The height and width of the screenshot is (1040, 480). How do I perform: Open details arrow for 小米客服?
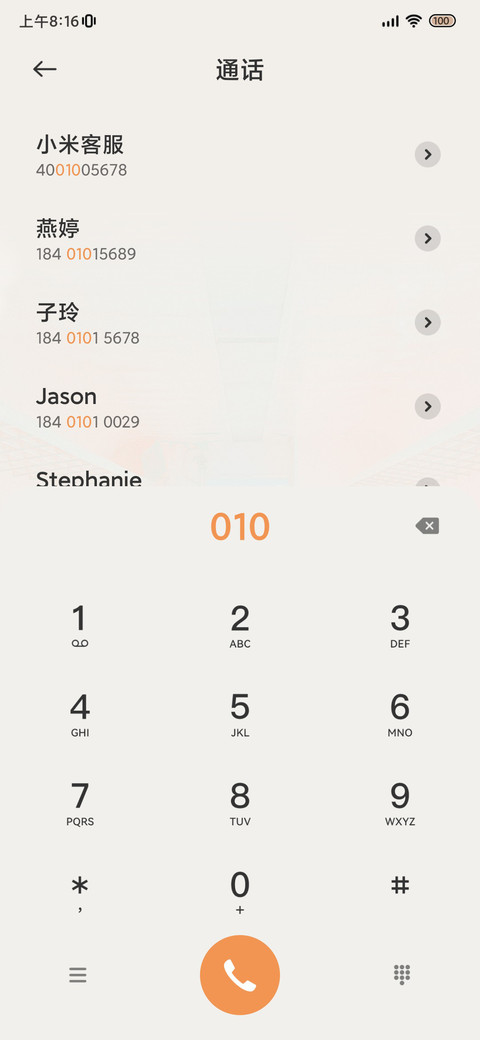pyautogui.click(x=428, y=155)
